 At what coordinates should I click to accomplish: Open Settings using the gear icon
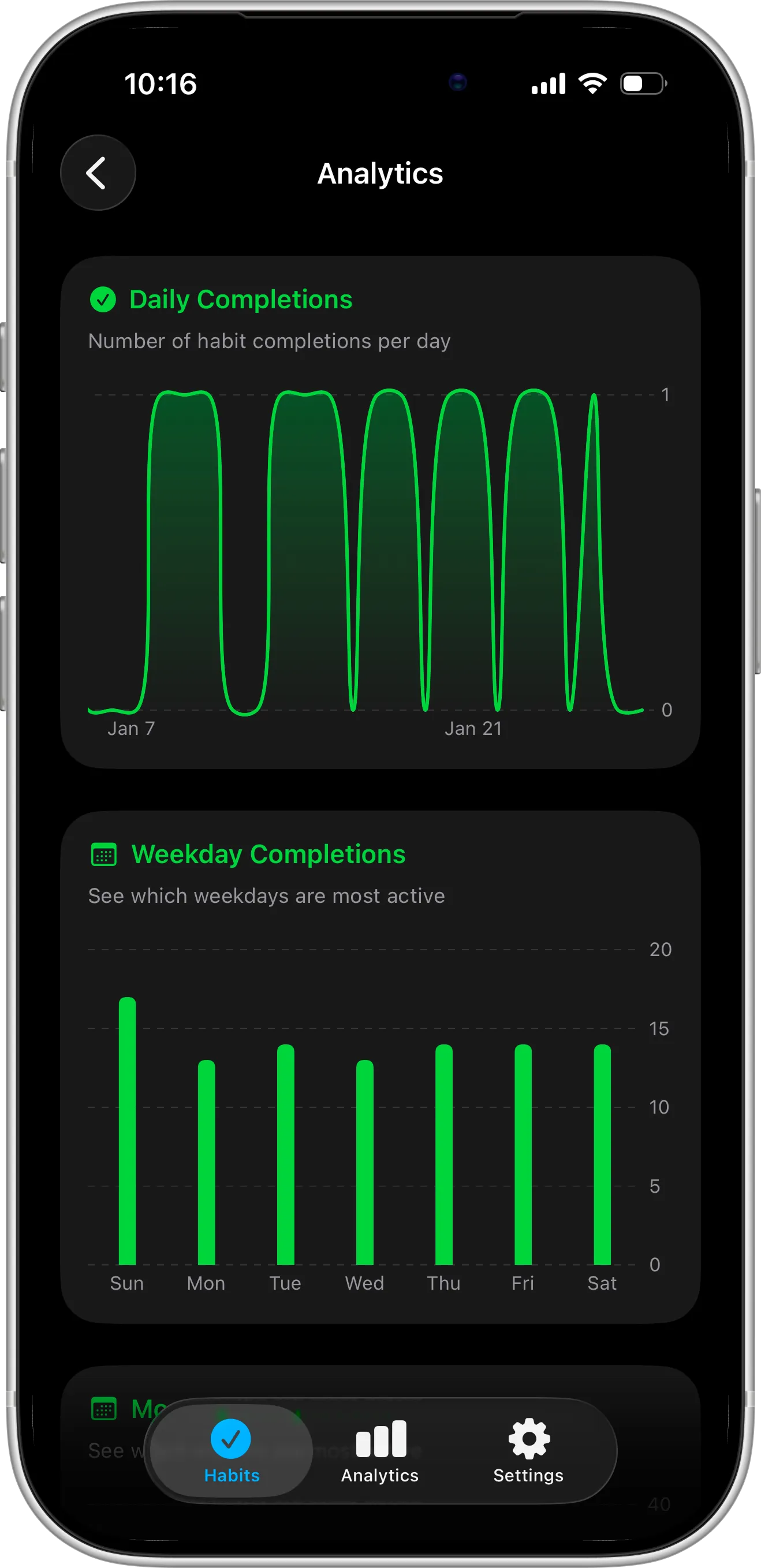[x=527, y=1438]
